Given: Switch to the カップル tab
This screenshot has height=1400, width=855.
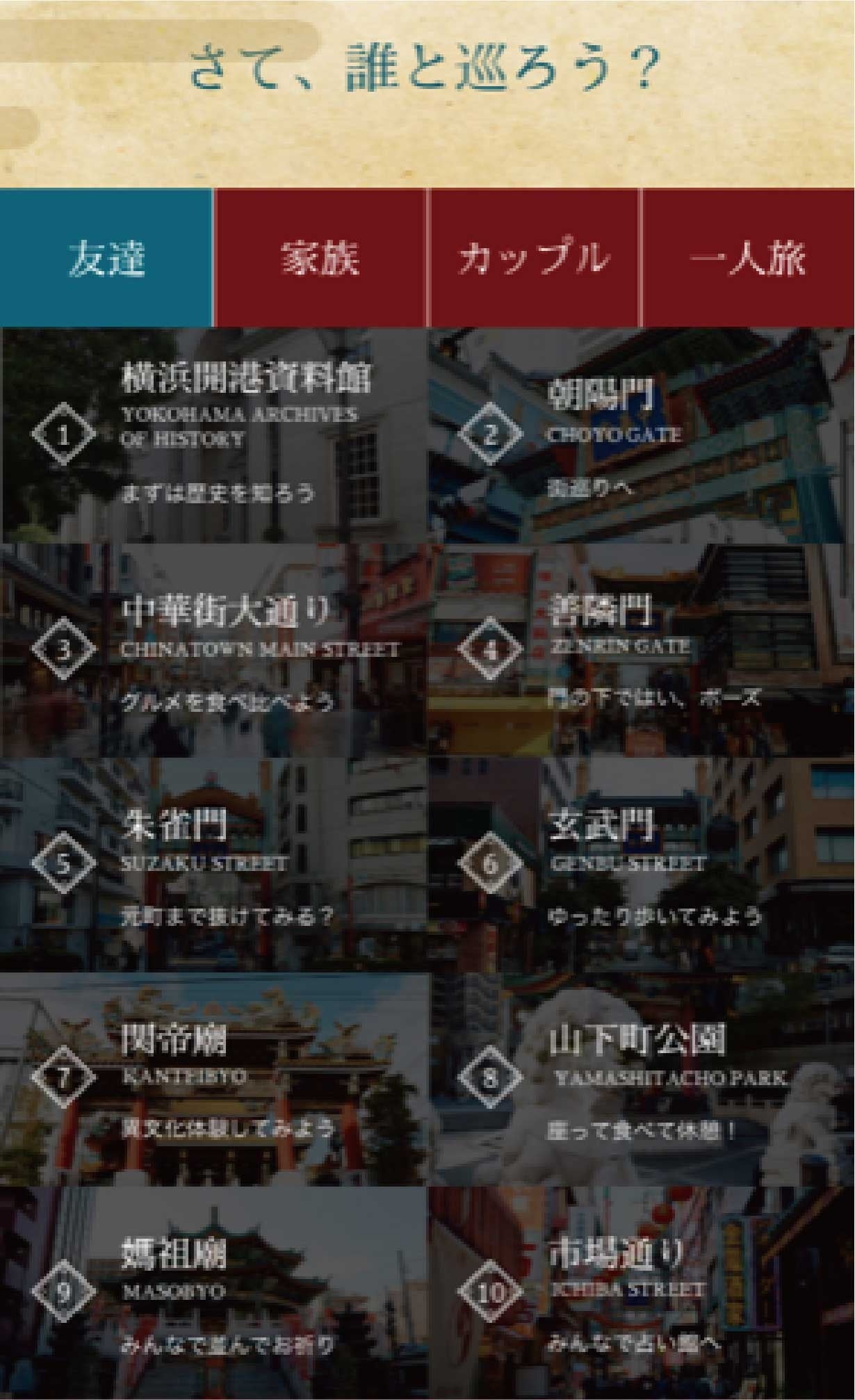Looking at the screenshot, I should pos(535,257).
